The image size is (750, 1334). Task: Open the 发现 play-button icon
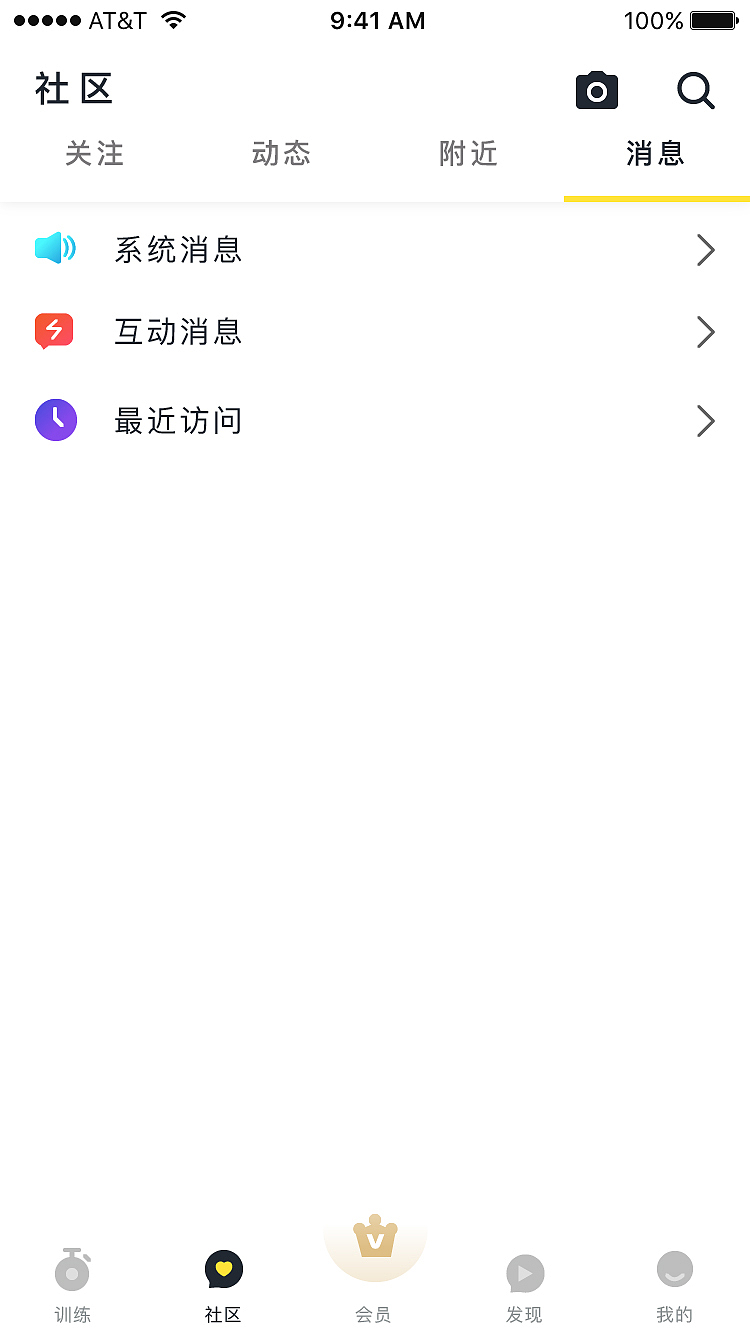click(x=525, y=1272)
